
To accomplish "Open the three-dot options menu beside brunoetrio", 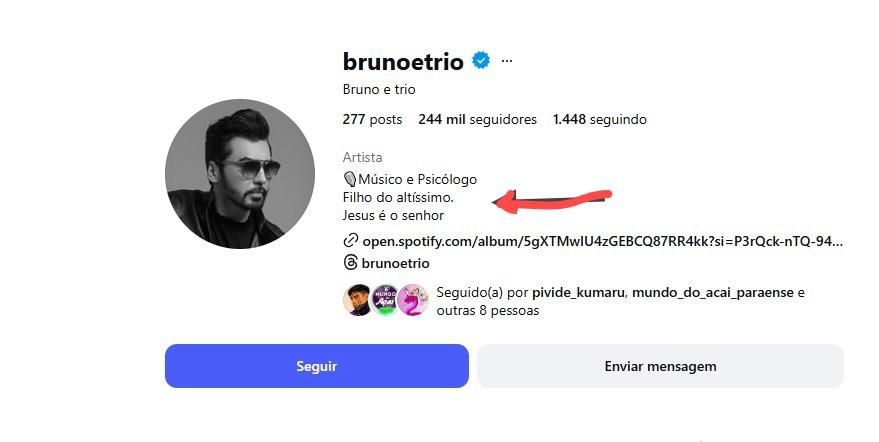I will click(x=507, y=61).
